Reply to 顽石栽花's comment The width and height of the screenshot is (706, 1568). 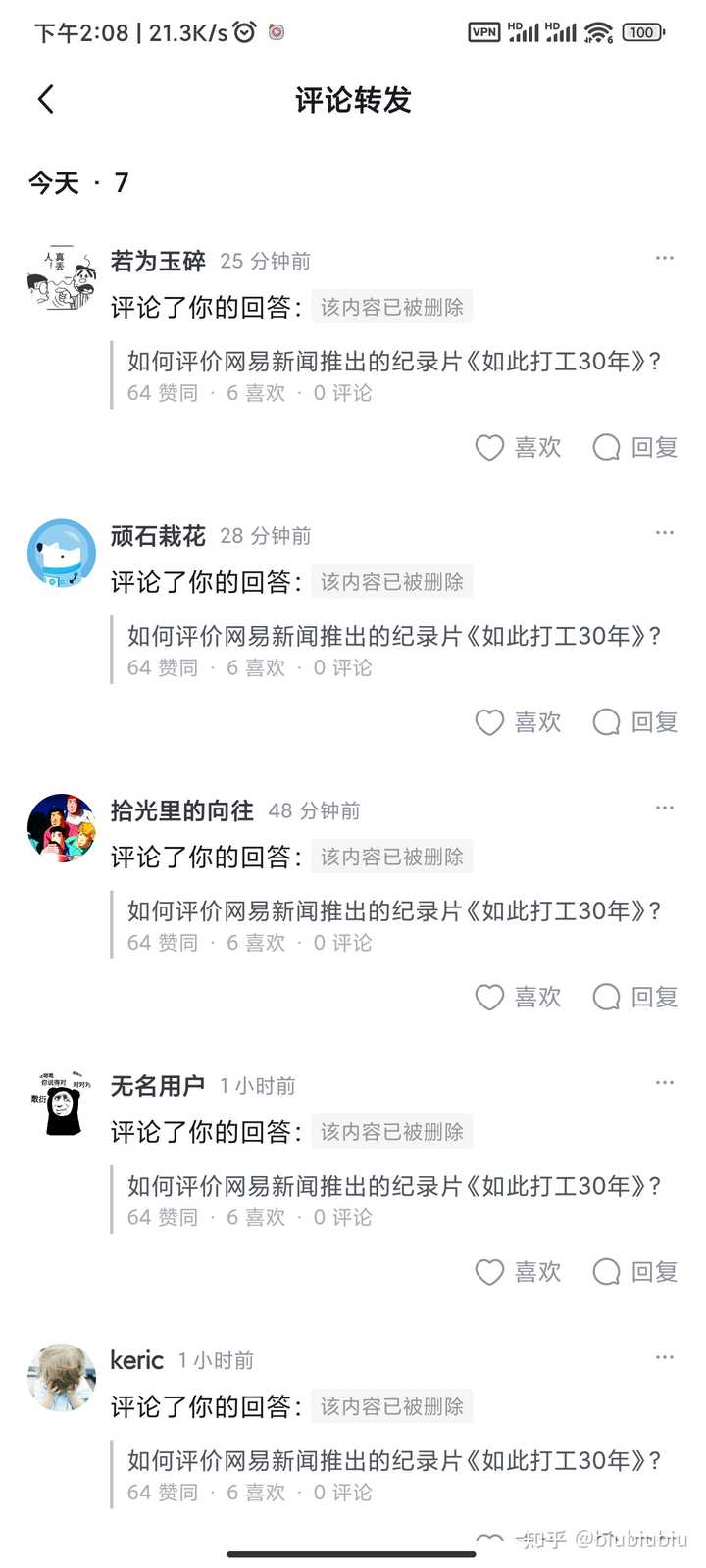pyautogui.click(x=635, y=722)
